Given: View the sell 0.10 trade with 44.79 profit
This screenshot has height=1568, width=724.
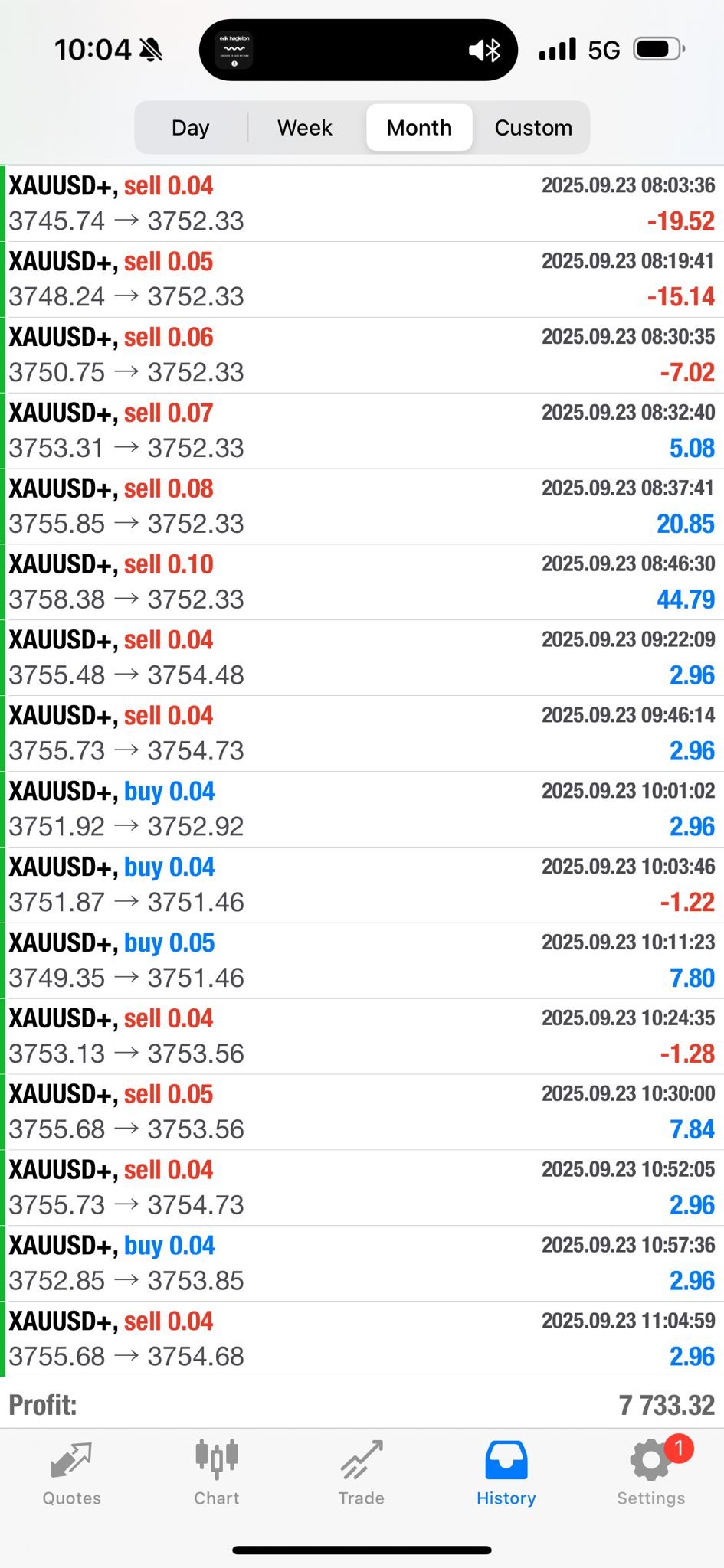Looking at the screenshot, I should [362, 583].
